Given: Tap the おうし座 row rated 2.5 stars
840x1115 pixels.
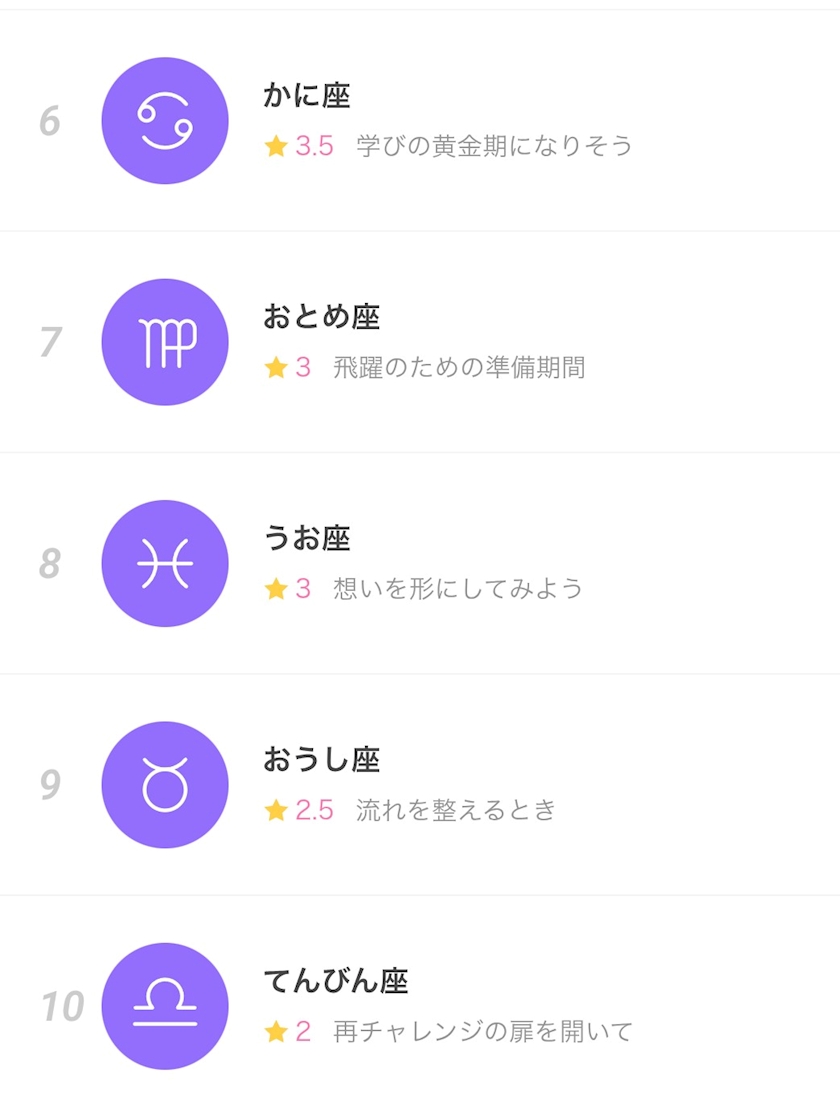Looking at the screenshot, I should 420,785.
